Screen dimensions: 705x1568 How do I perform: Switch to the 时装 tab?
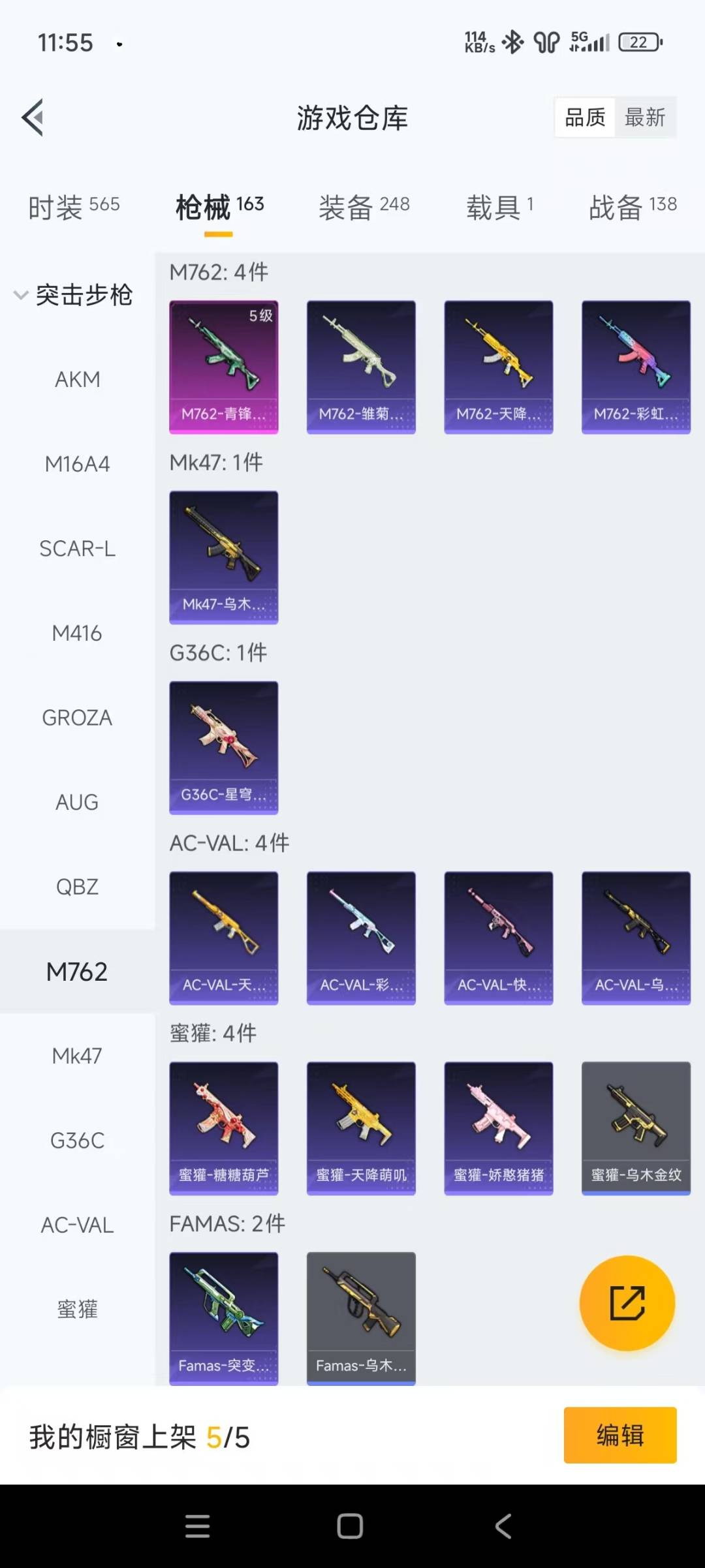(73, 207)
